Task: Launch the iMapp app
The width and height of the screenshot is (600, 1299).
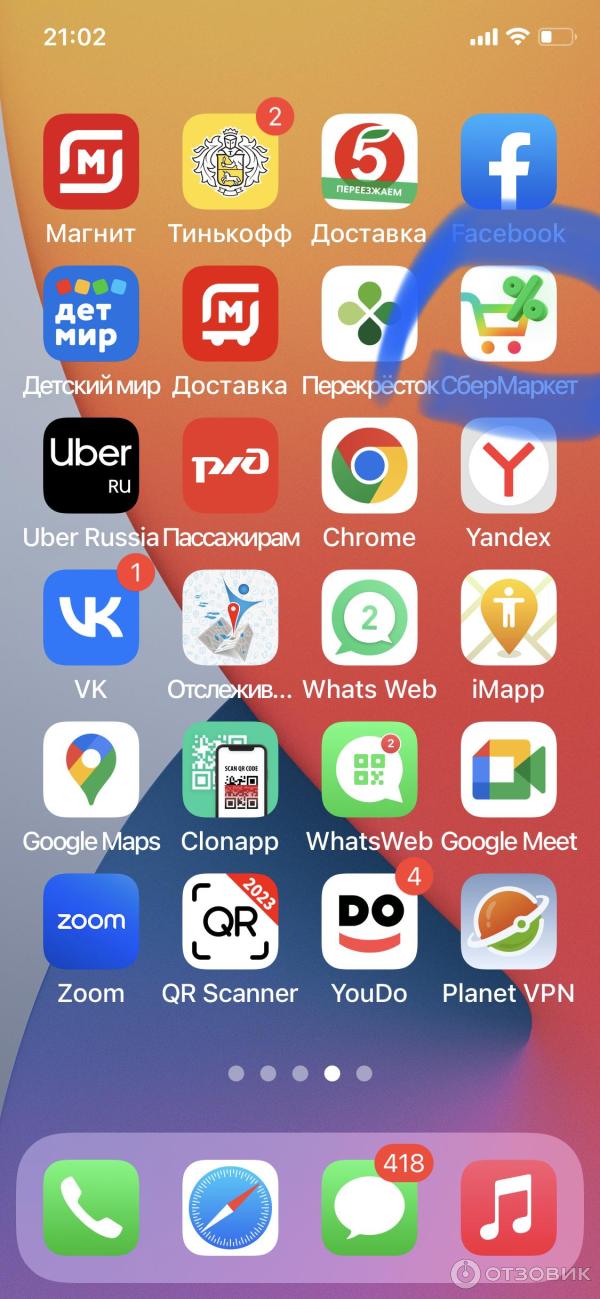Action: (x=508, y=618)
